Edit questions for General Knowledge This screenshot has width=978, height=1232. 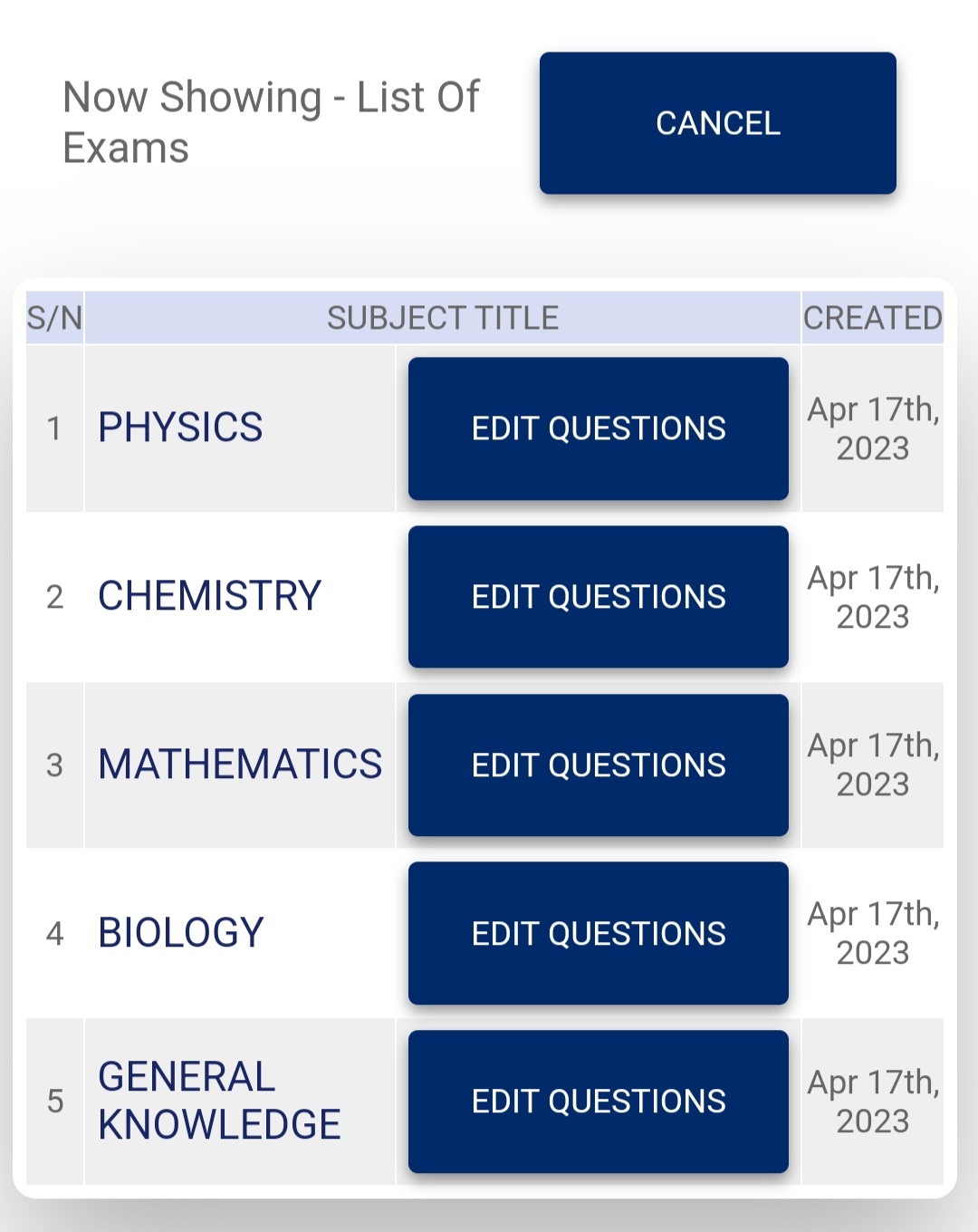click(598, 1102)
